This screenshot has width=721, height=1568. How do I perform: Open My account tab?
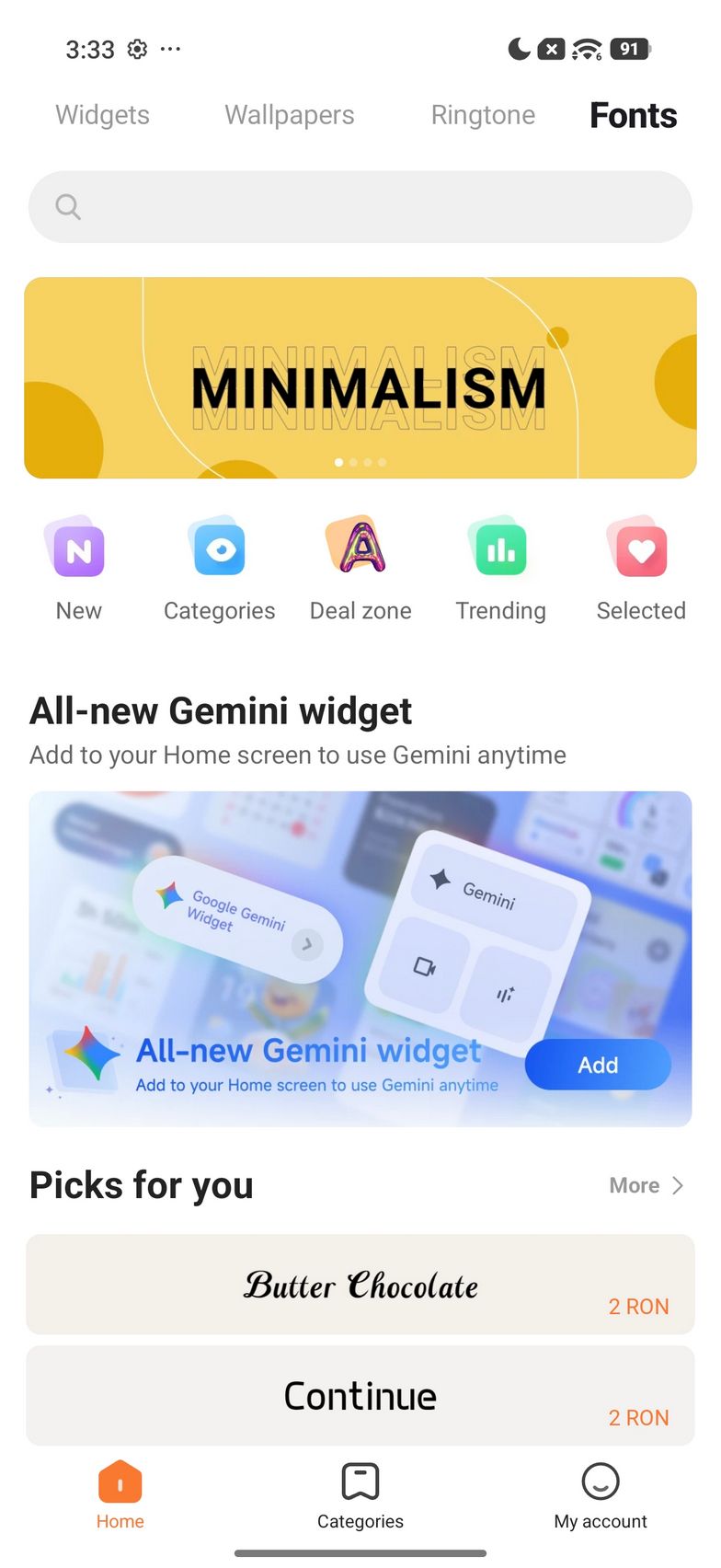(x=601, y=1496)
